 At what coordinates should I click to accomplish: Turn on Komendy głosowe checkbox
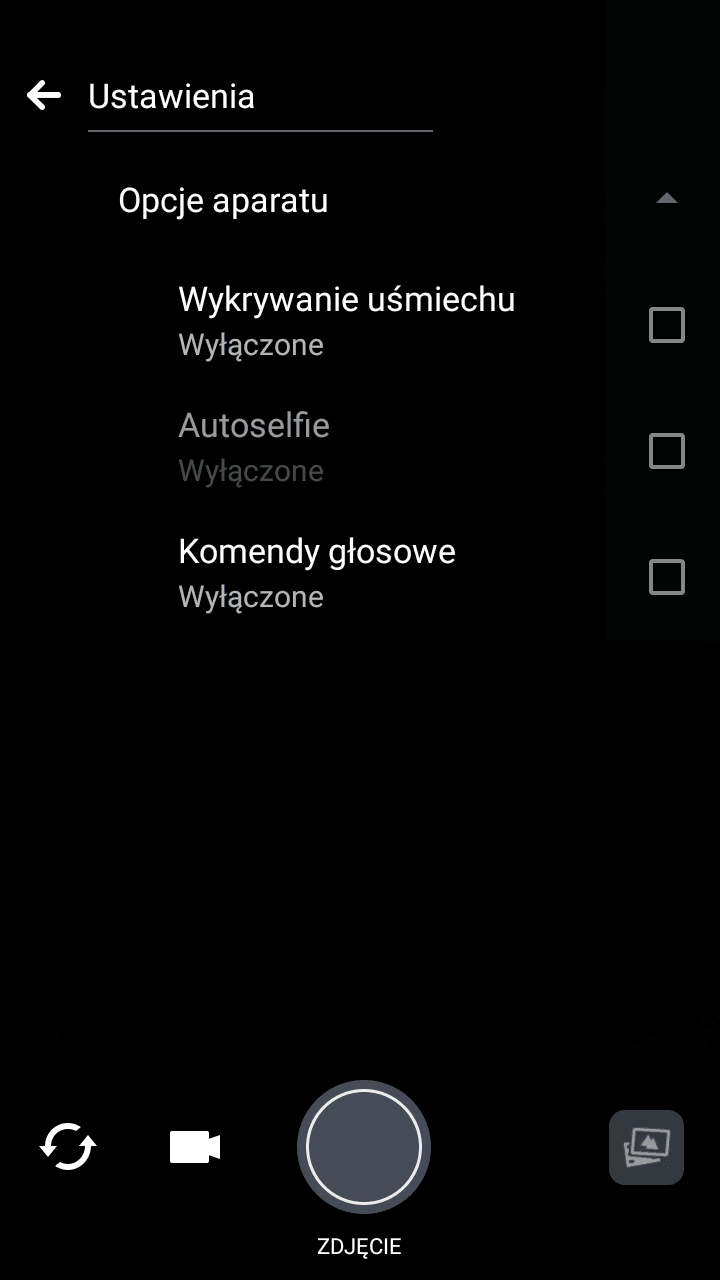[x=667, y=577]
